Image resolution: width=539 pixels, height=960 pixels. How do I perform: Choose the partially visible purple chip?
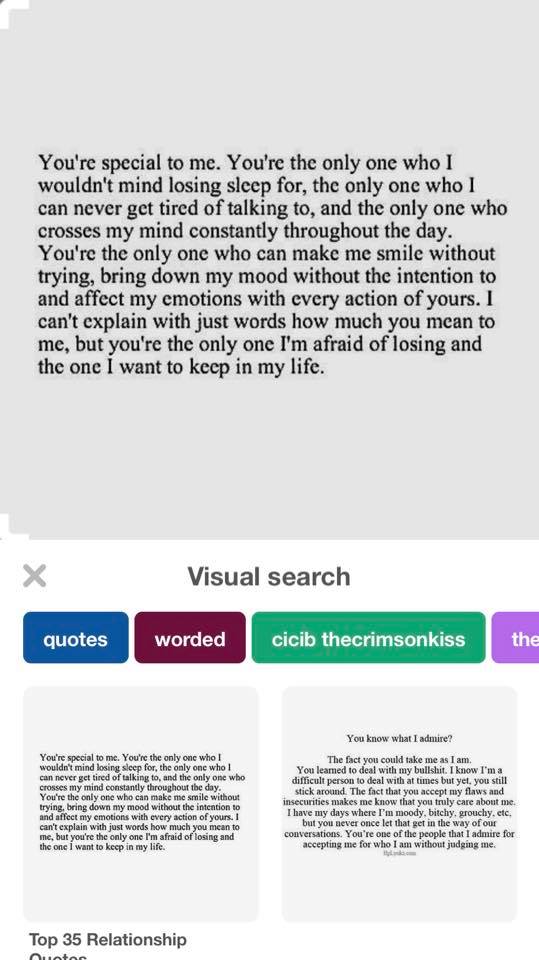(515, 638)
